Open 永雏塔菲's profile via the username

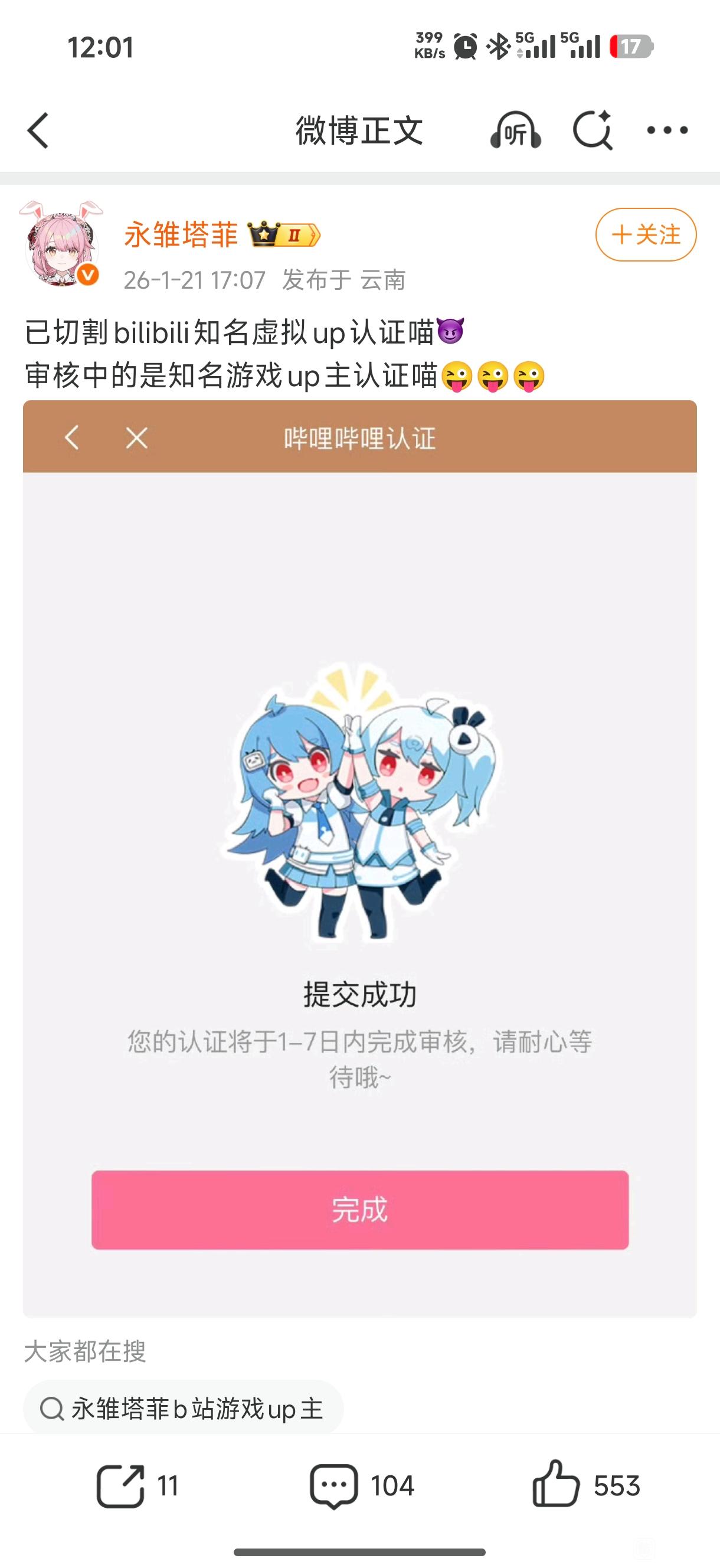click(181, 235)
